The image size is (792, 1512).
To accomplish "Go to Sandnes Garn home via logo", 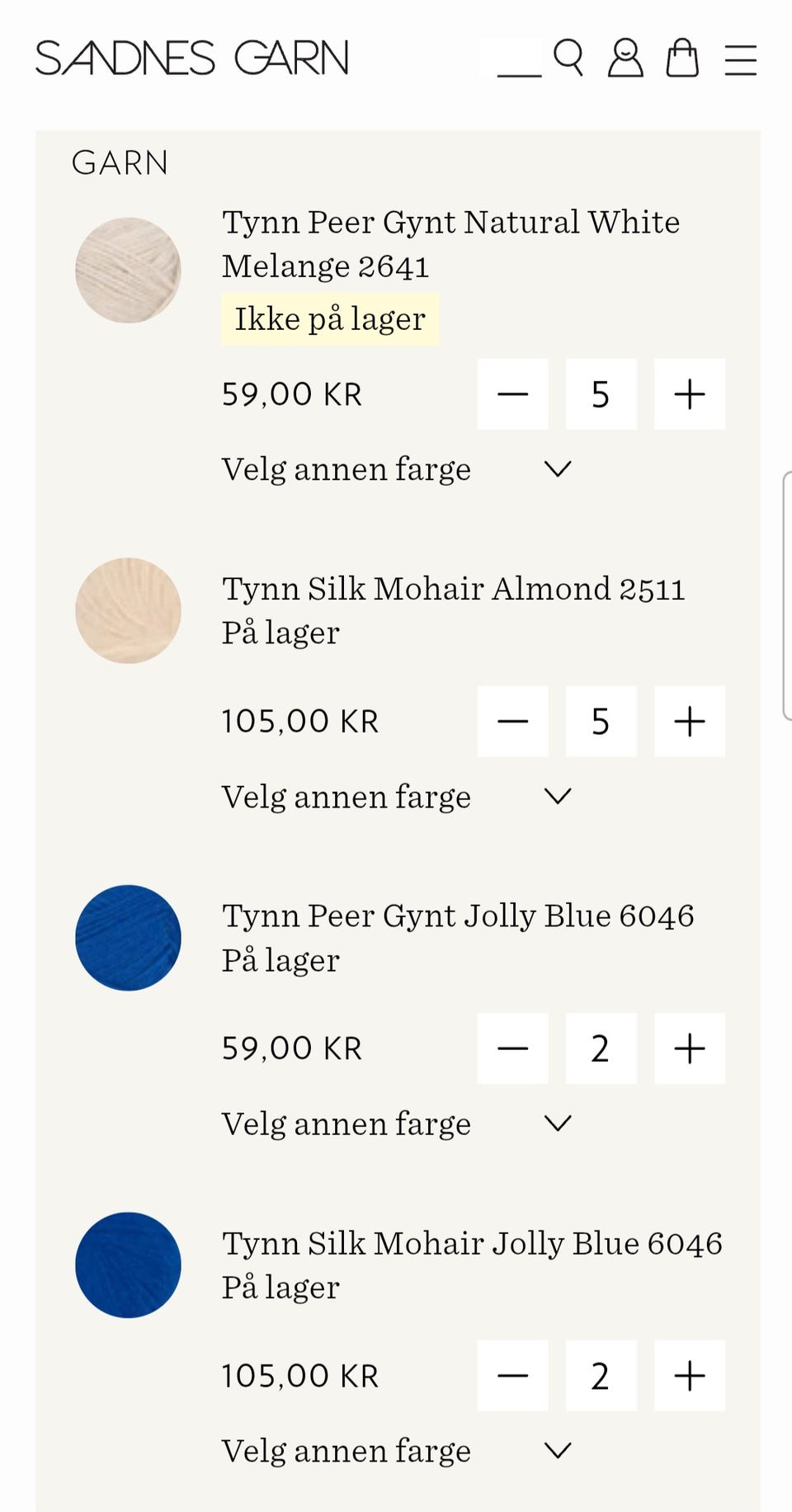I will tap(192, 58).
